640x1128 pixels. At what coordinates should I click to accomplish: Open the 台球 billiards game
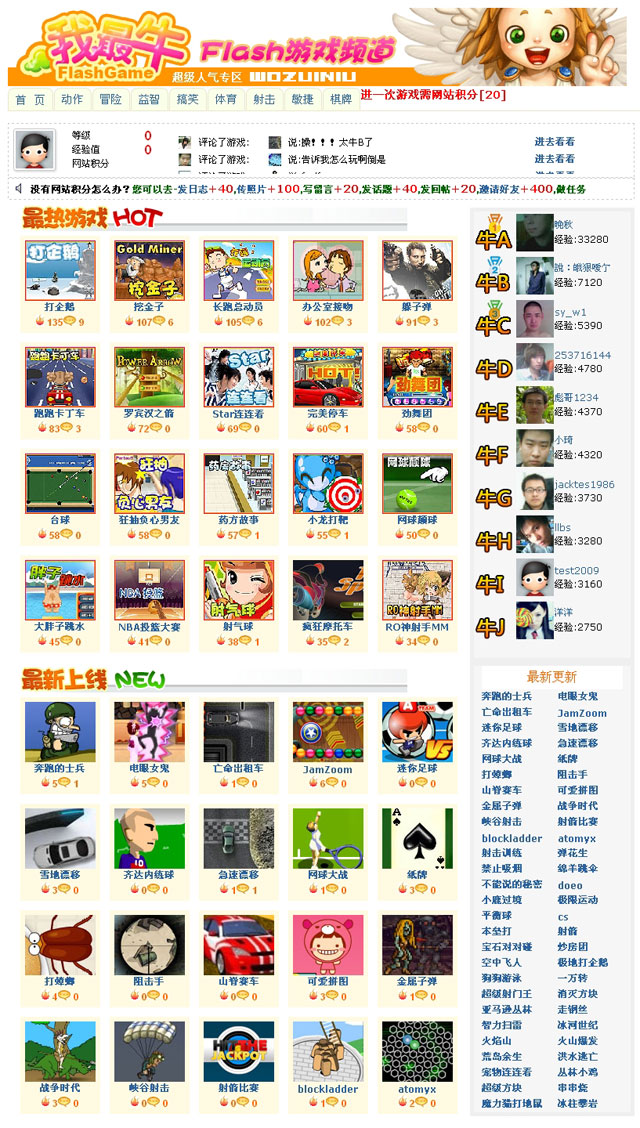pos(60,483)
